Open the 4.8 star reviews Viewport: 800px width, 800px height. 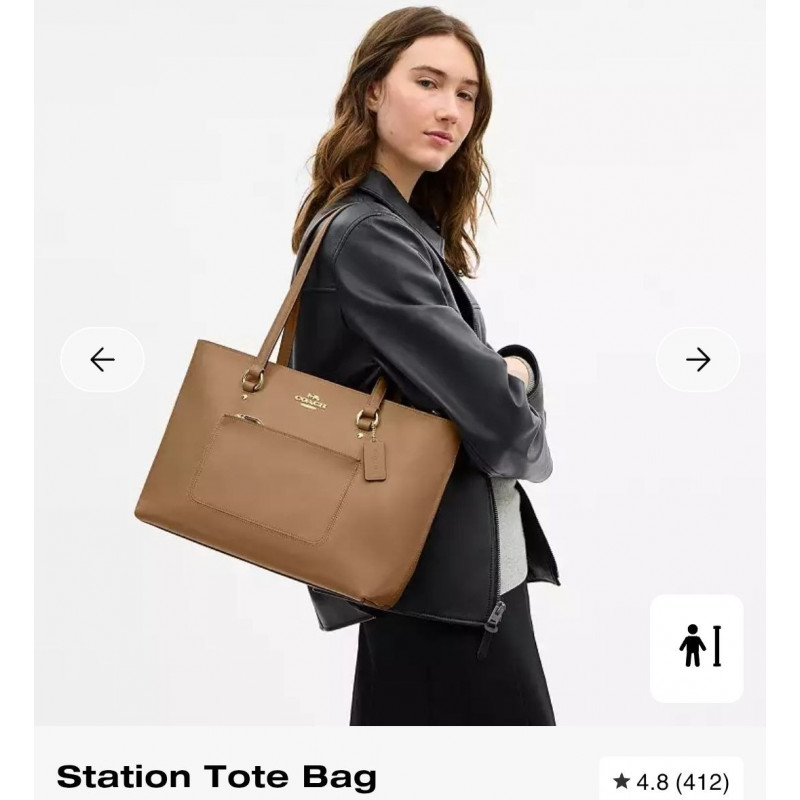671,781
